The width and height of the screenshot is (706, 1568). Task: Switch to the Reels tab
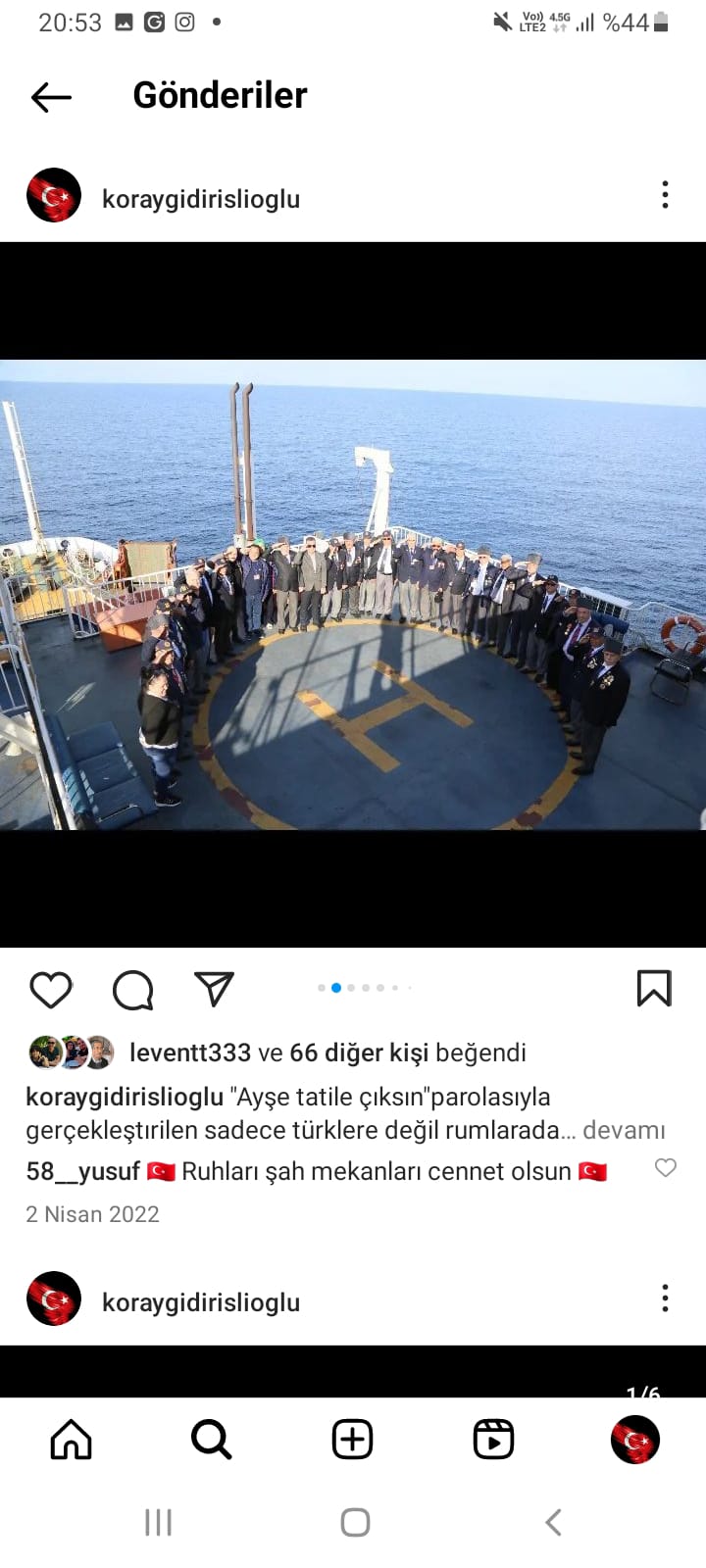click(493, 1440)
